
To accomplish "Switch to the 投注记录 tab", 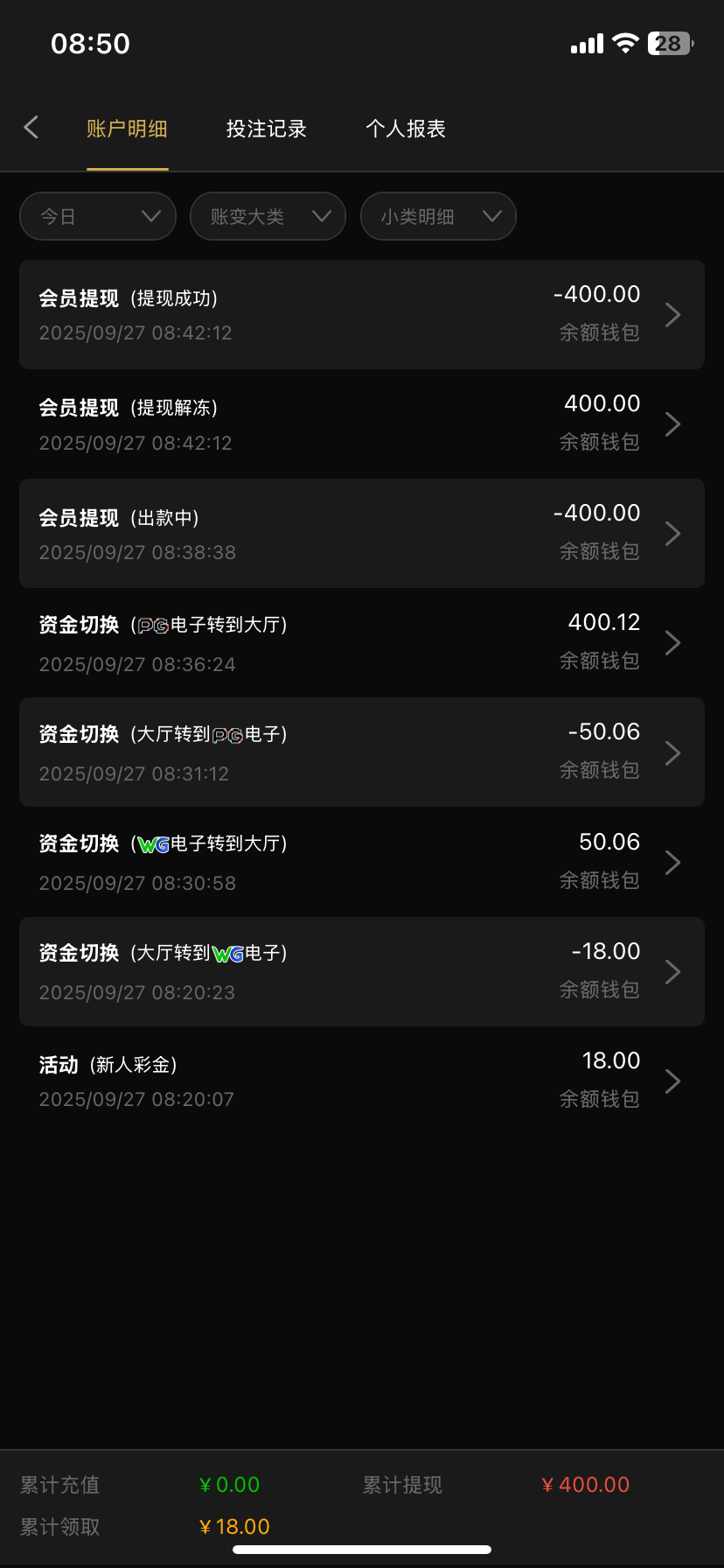I will click(x=266, y=129).
